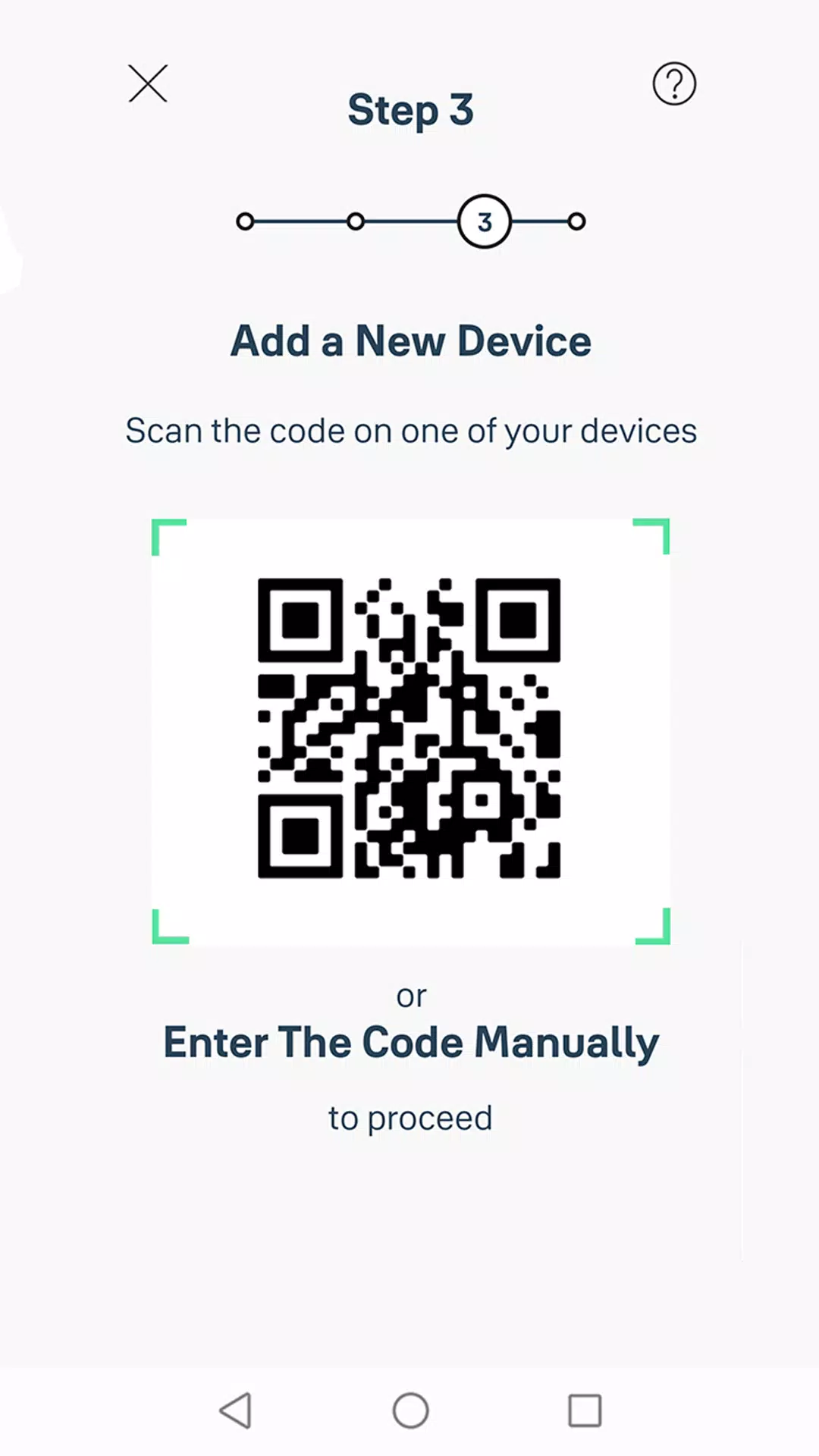Tap Enter The Code Manually

[411, 1043]
